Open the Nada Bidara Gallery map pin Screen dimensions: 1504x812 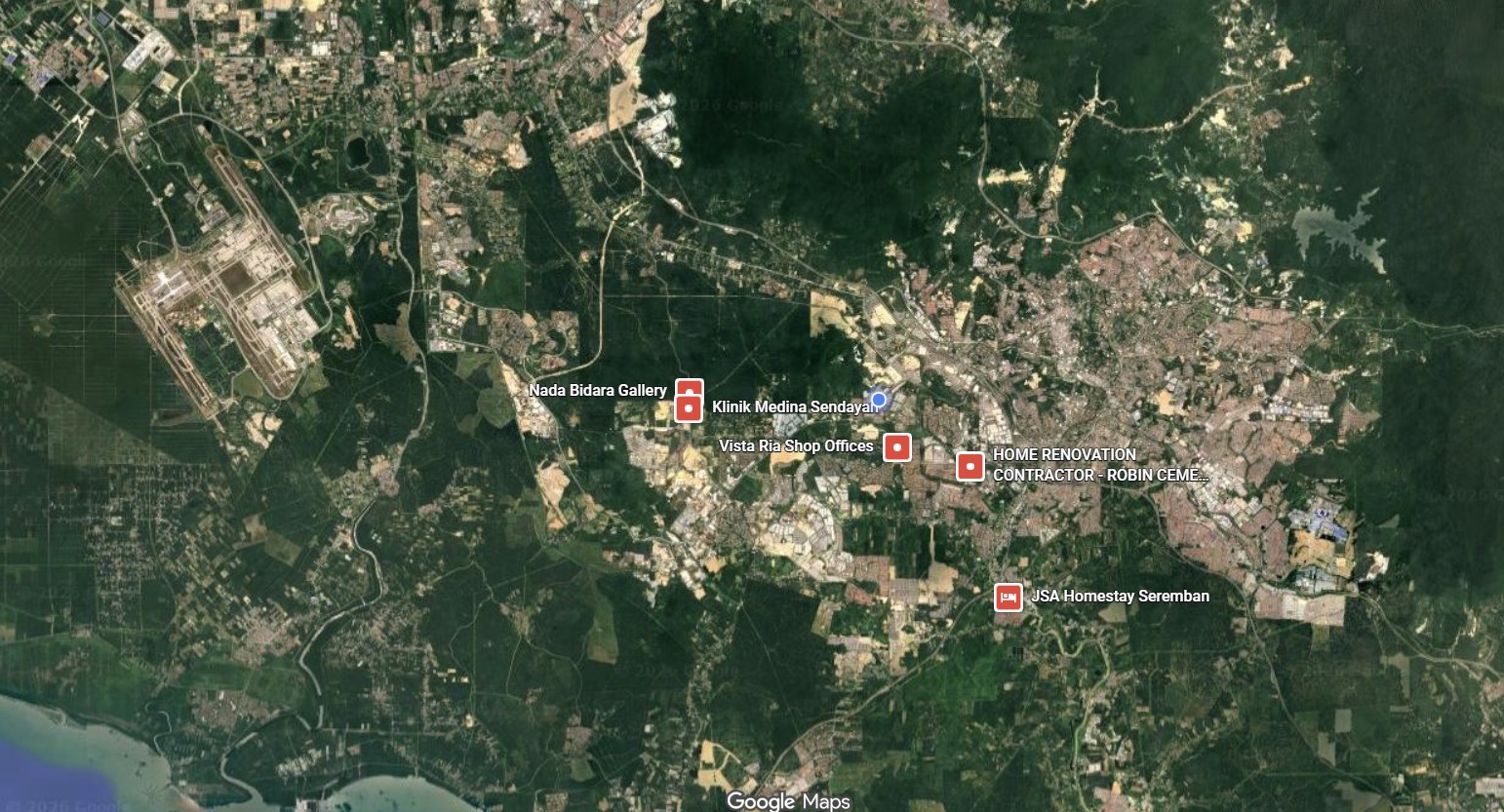pos(690,385)
